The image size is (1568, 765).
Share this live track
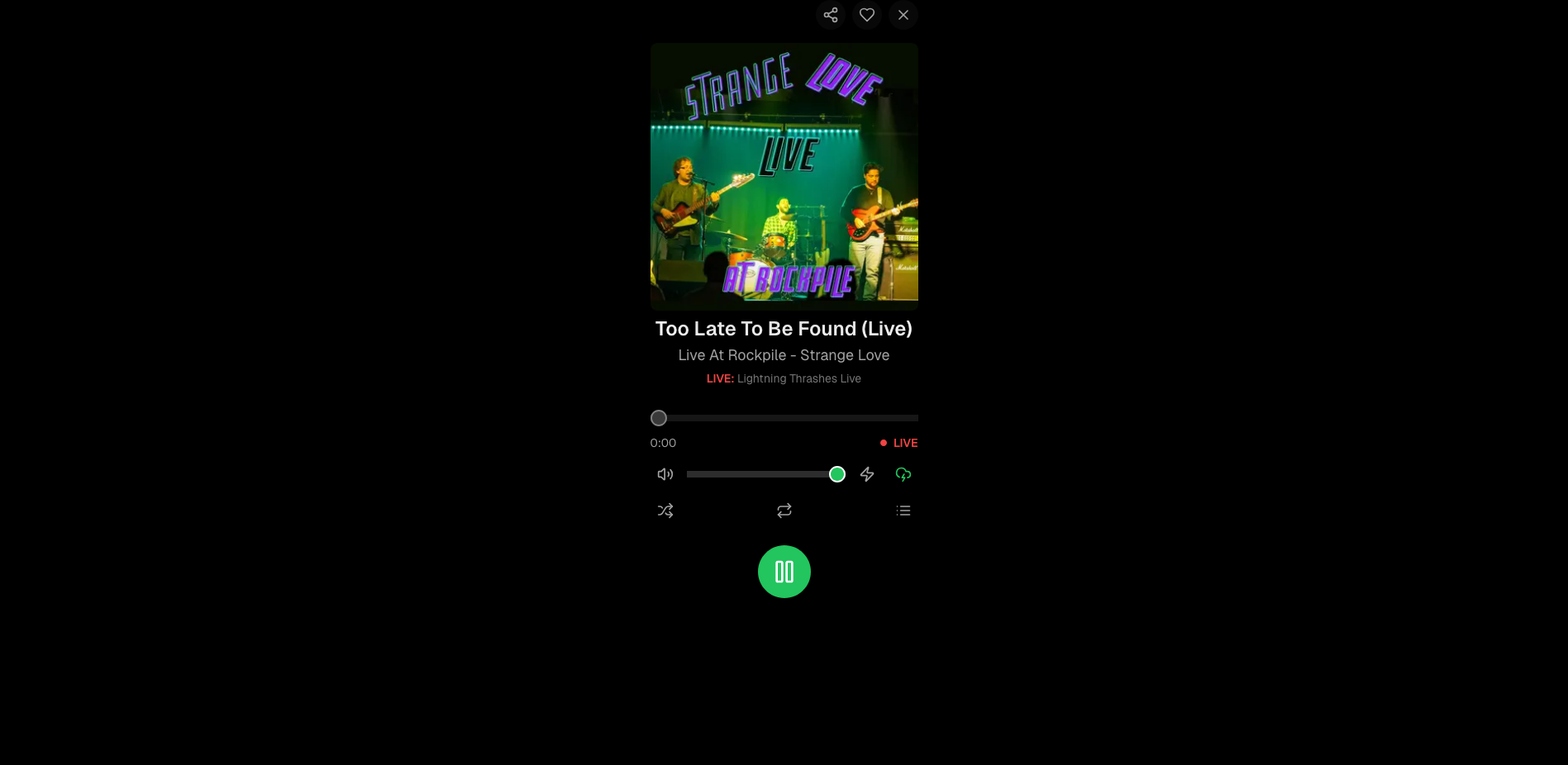coord(831,15)
